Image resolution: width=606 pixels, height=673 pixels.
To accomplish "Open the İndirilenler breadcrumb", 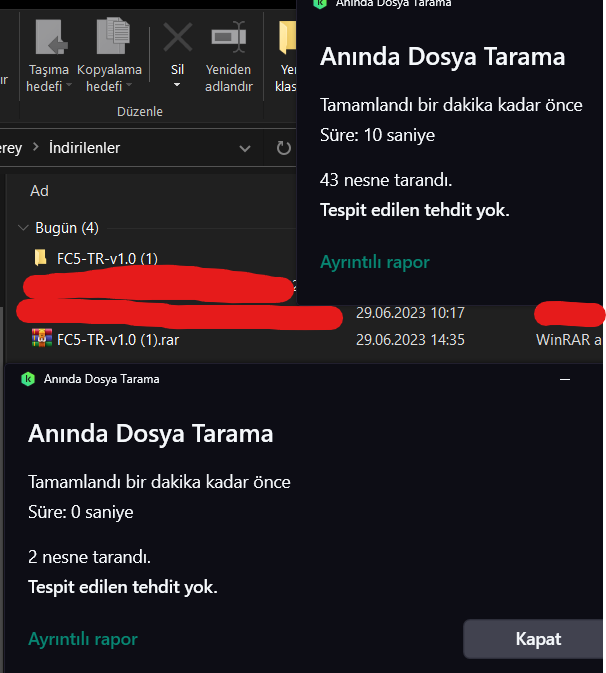I will (85, 148).
